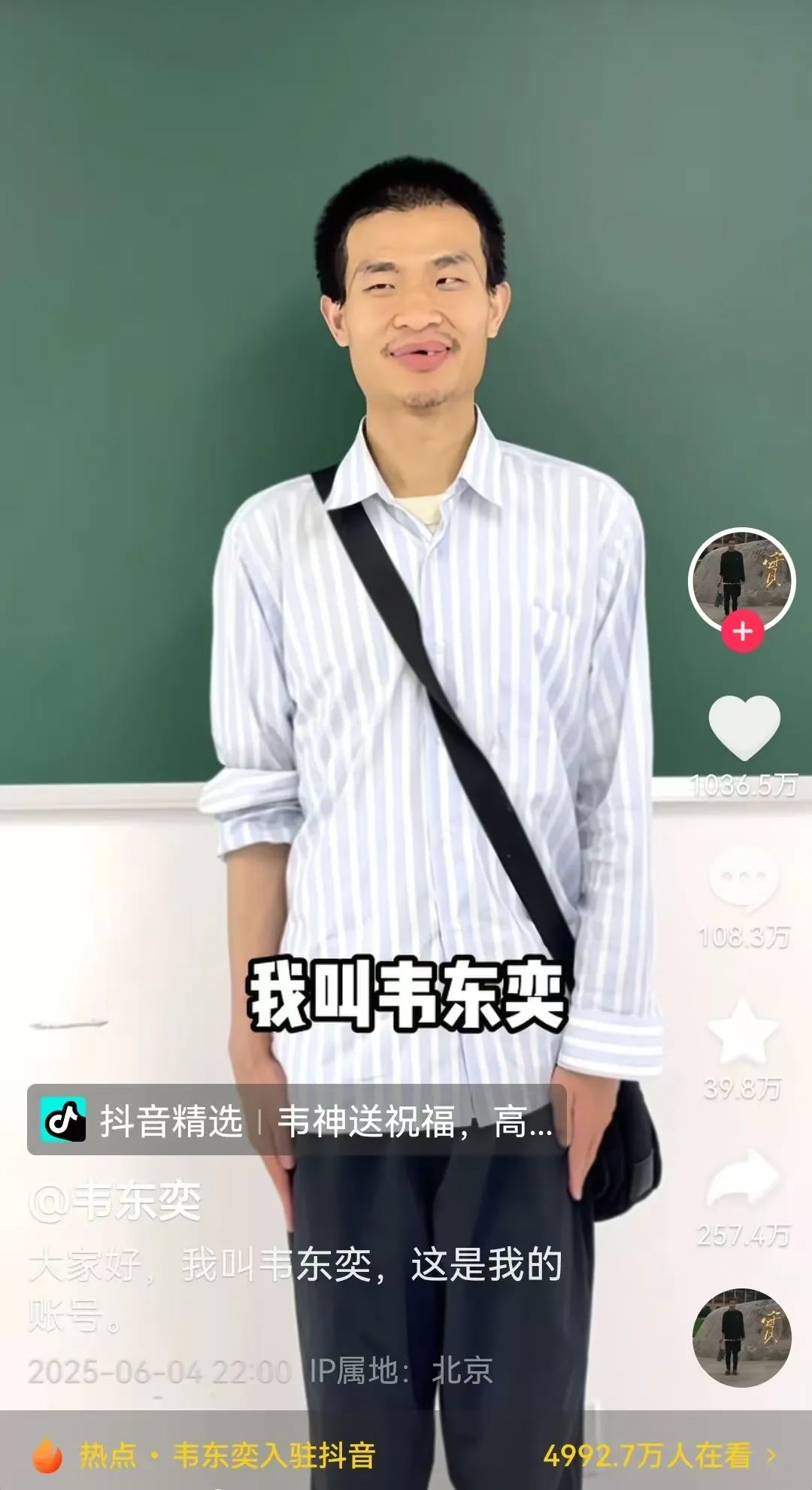Follow the creator with the plus button
The height and width of the screenshot is (1490, 812).
pyautogui.click(x=742, y=632)
